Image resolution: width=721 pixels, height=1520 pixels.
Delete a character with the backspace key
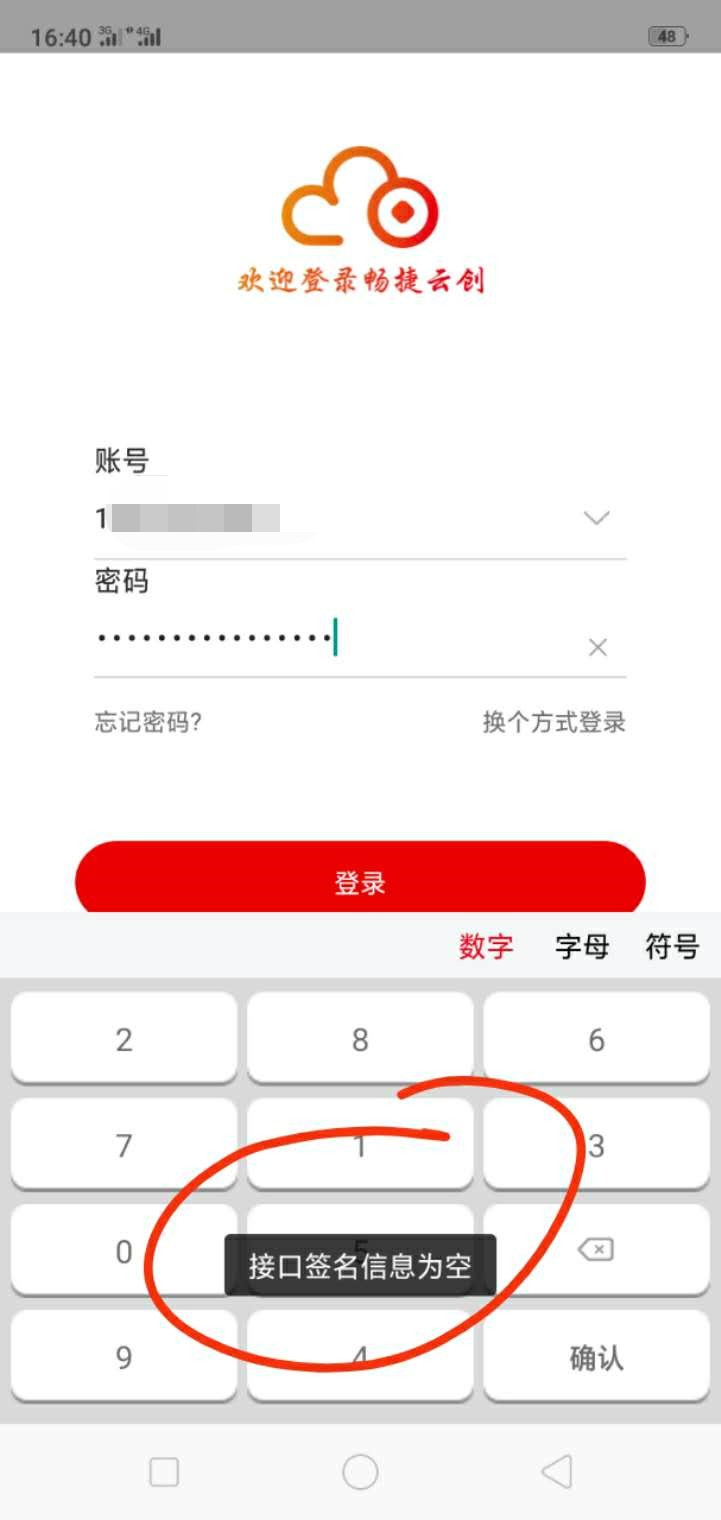click(596, 1250)
